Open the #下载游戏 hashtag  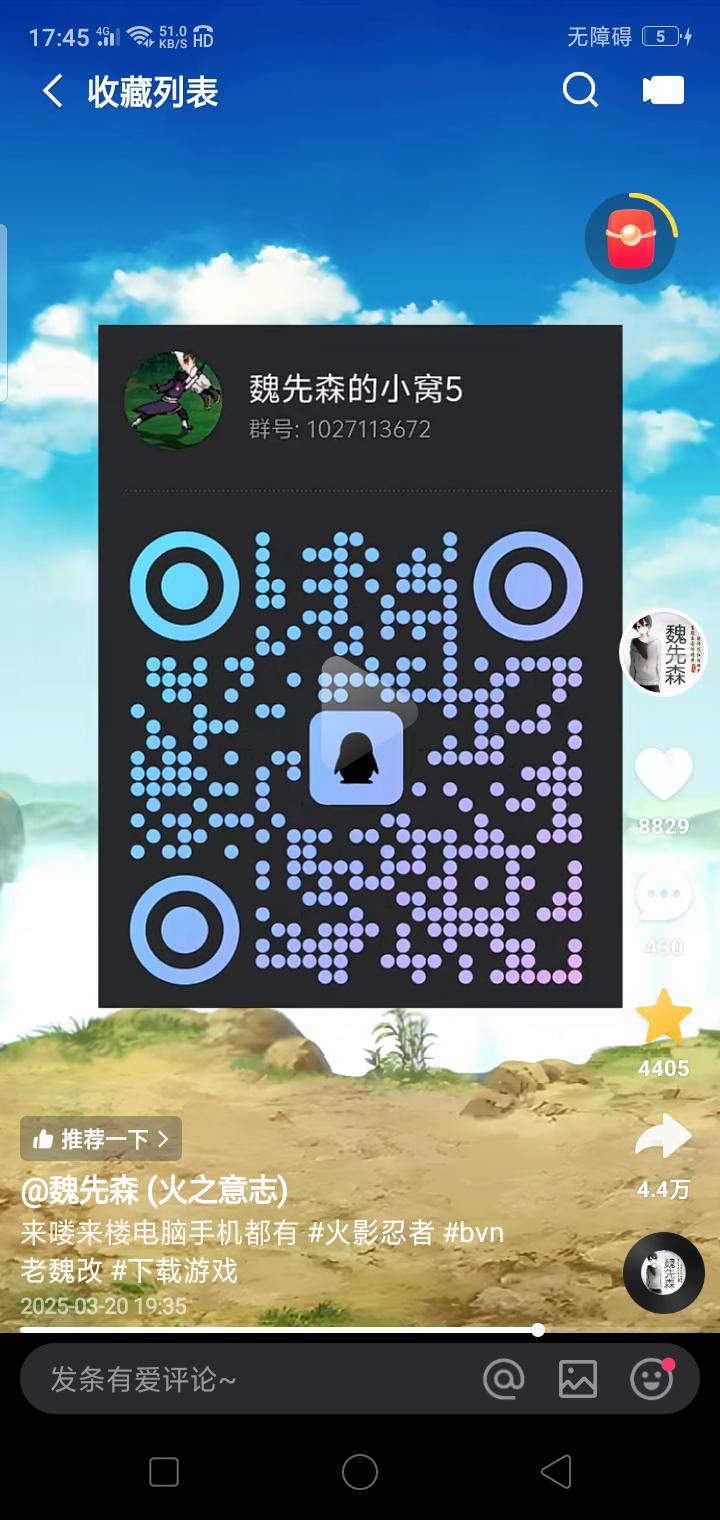(174, 1271)
